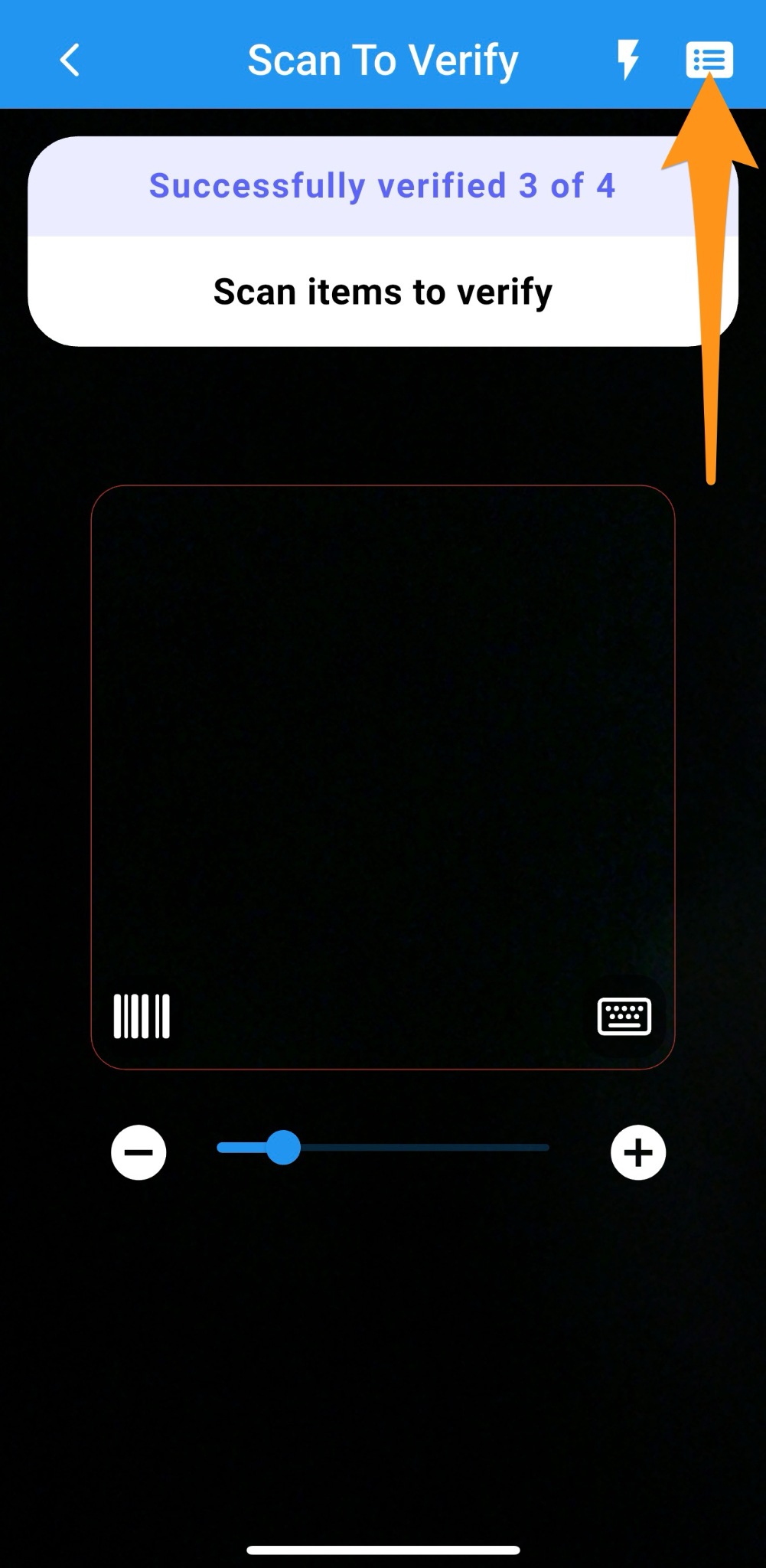Increase camera zoom with plus button

[x=638, y=1152]
